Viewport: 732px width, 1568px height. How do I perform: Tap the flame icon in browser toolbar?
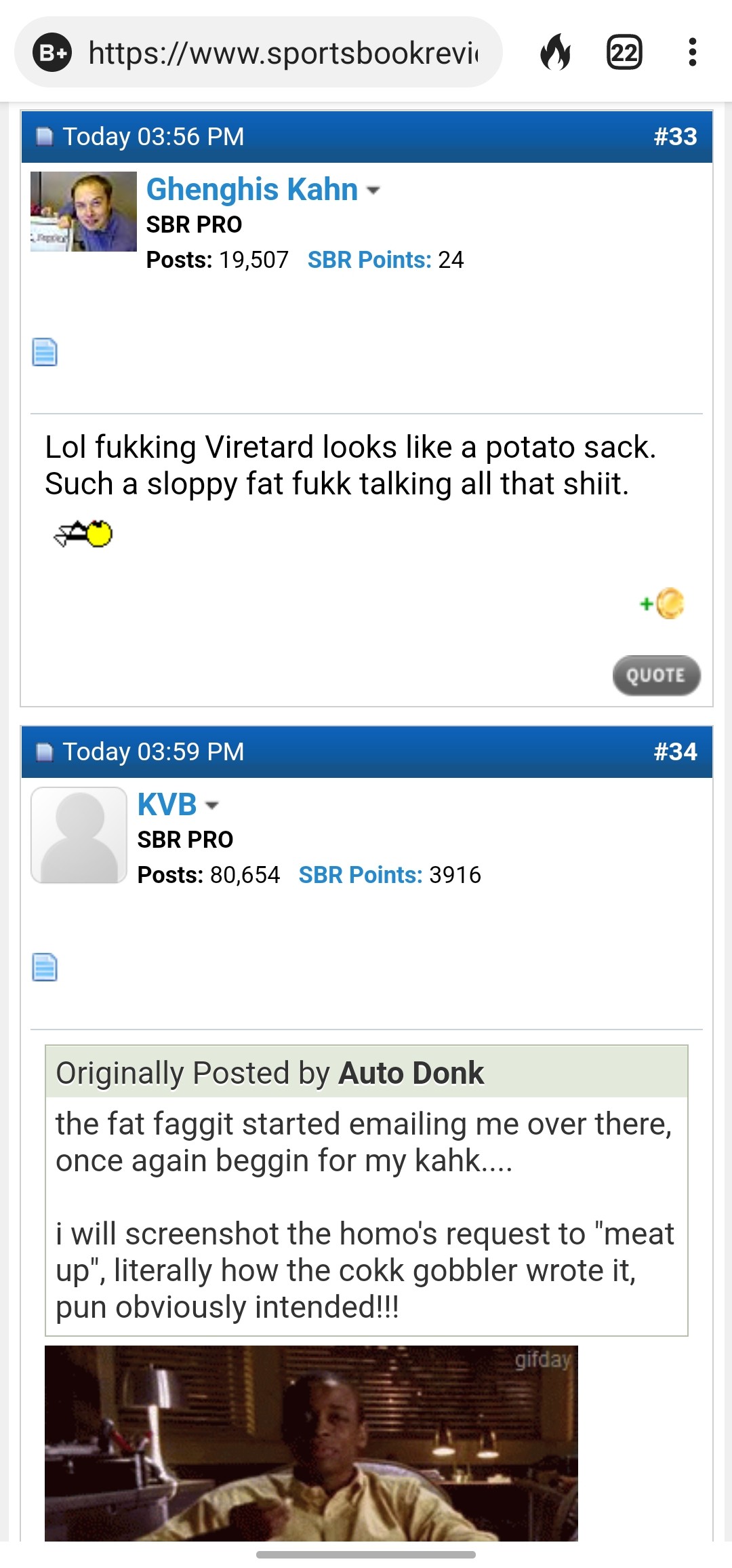tap(555, 52)
